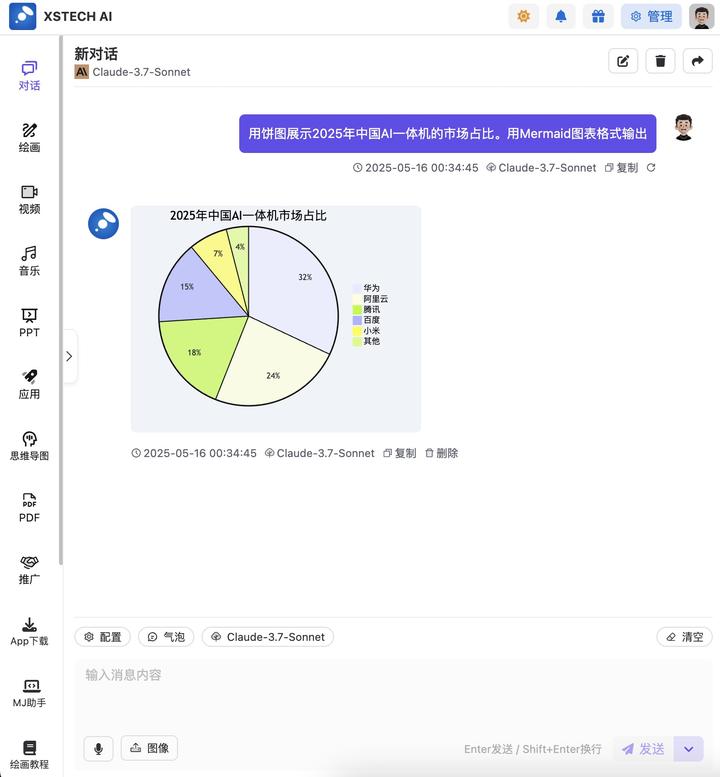720x777 pixels.
Task: Expand the collapsed side panel arrow
Action: tap(69, 355)
